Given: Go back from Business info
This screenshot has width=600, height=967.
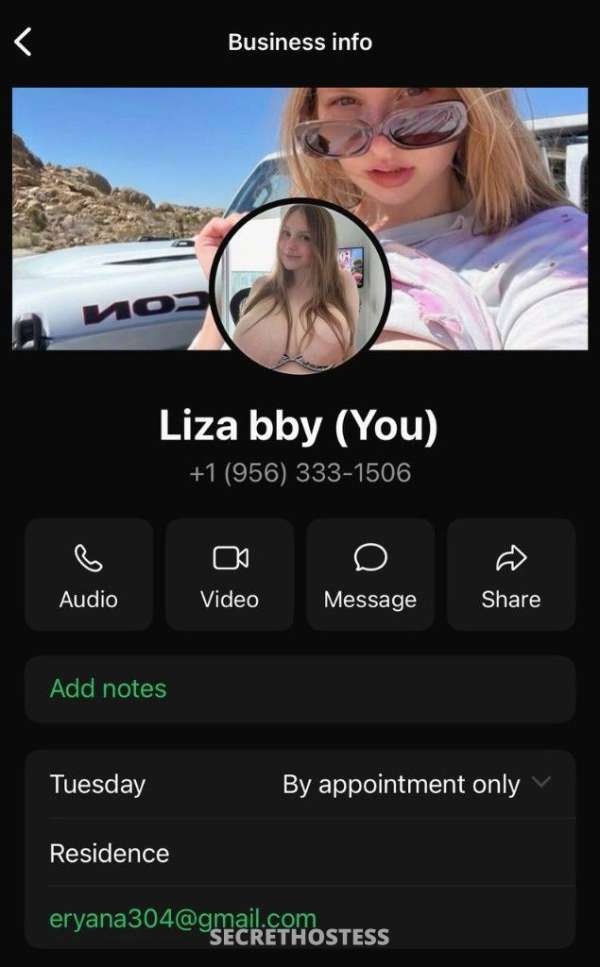Looking at the screenshot, I should tap(24, 42).
